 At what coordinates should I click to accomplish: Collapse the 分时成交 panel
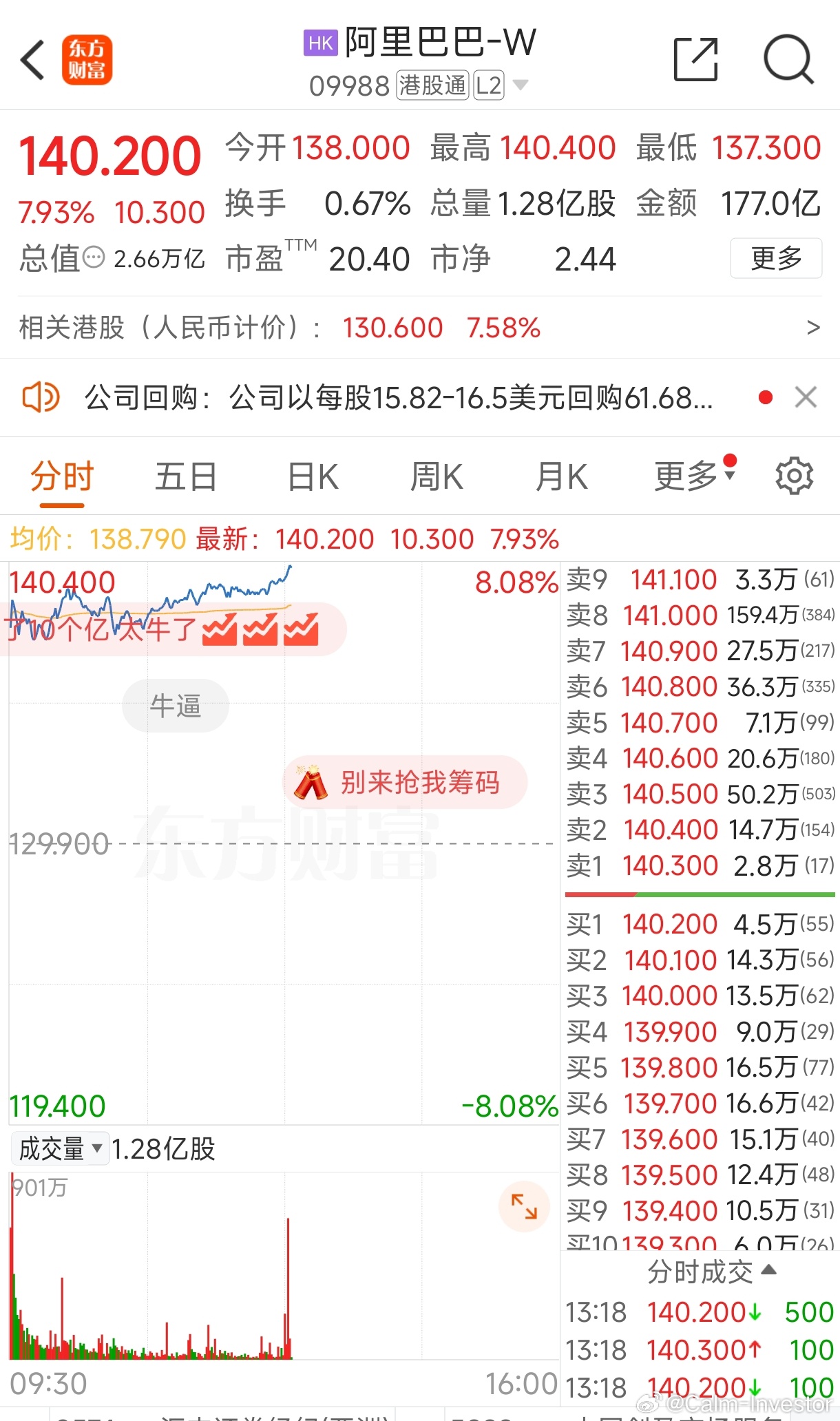(712, 1272)
